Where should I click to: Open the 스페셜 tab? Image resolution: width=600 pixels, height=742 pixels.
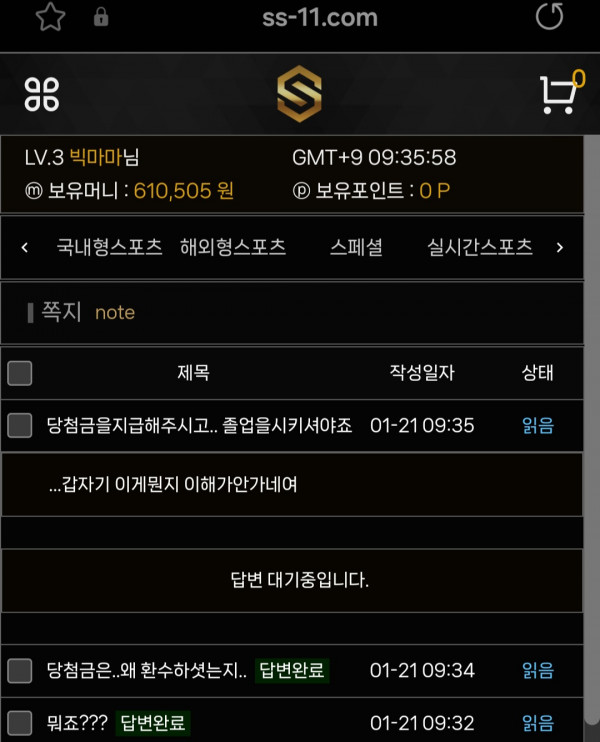[356, 248]
